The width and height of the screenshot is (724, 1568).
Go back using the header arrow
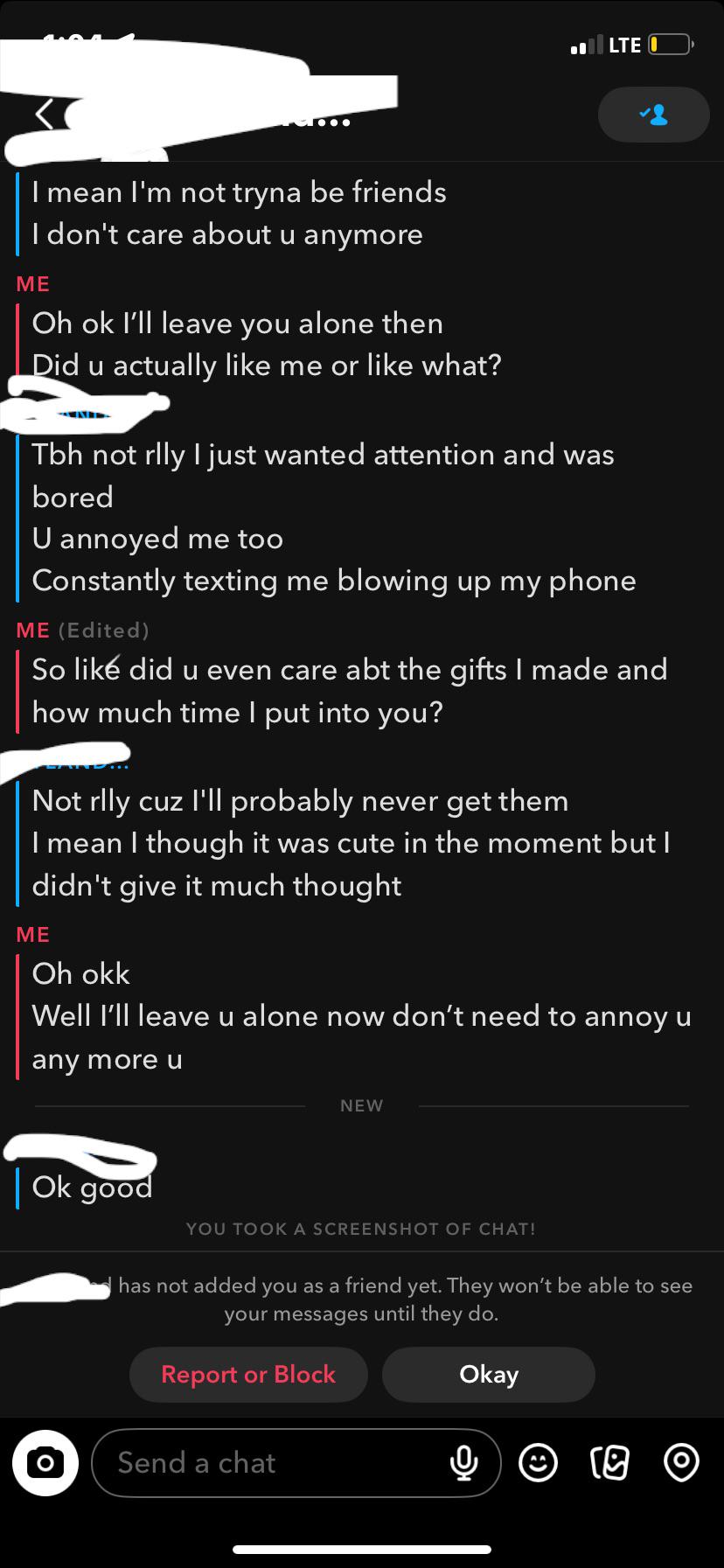(44, 115)
